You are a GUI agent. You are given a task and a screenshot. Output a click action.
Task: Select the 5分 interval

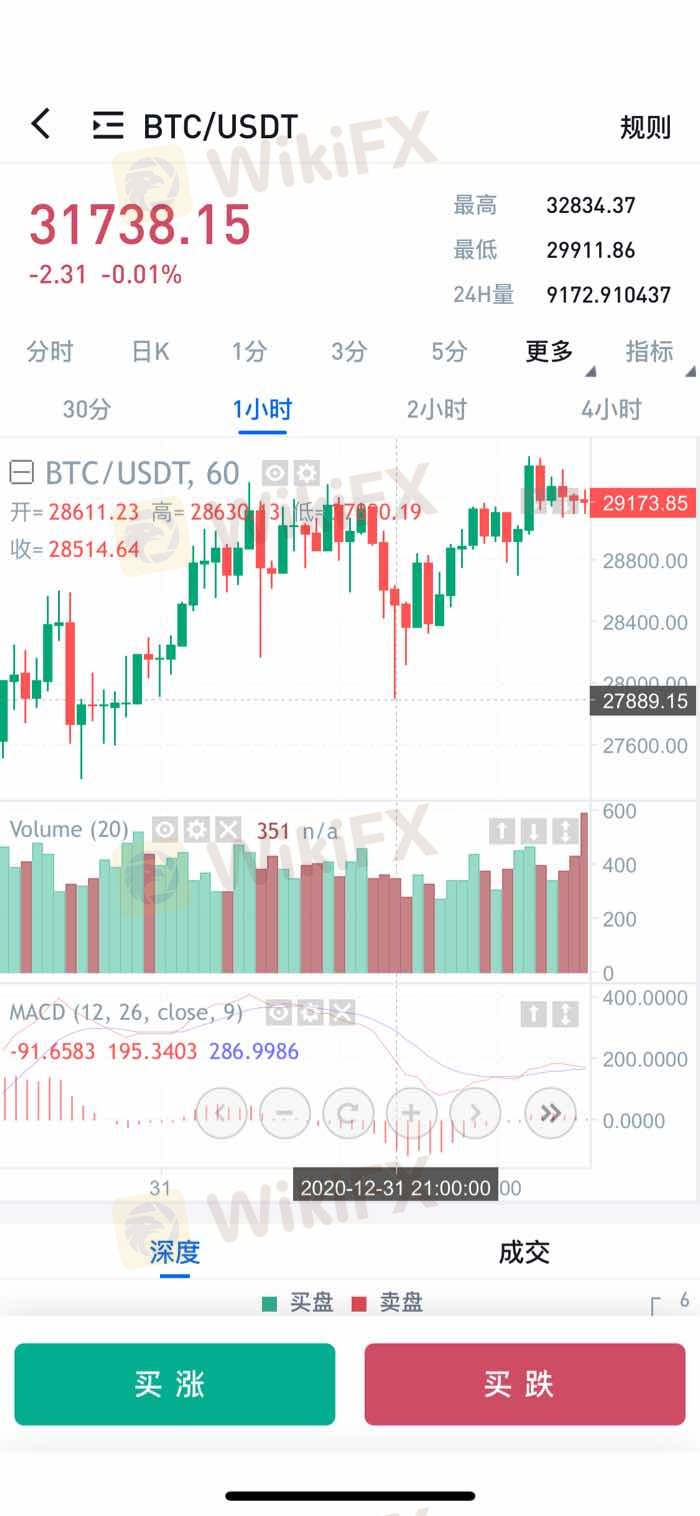[x=449, y=351]
